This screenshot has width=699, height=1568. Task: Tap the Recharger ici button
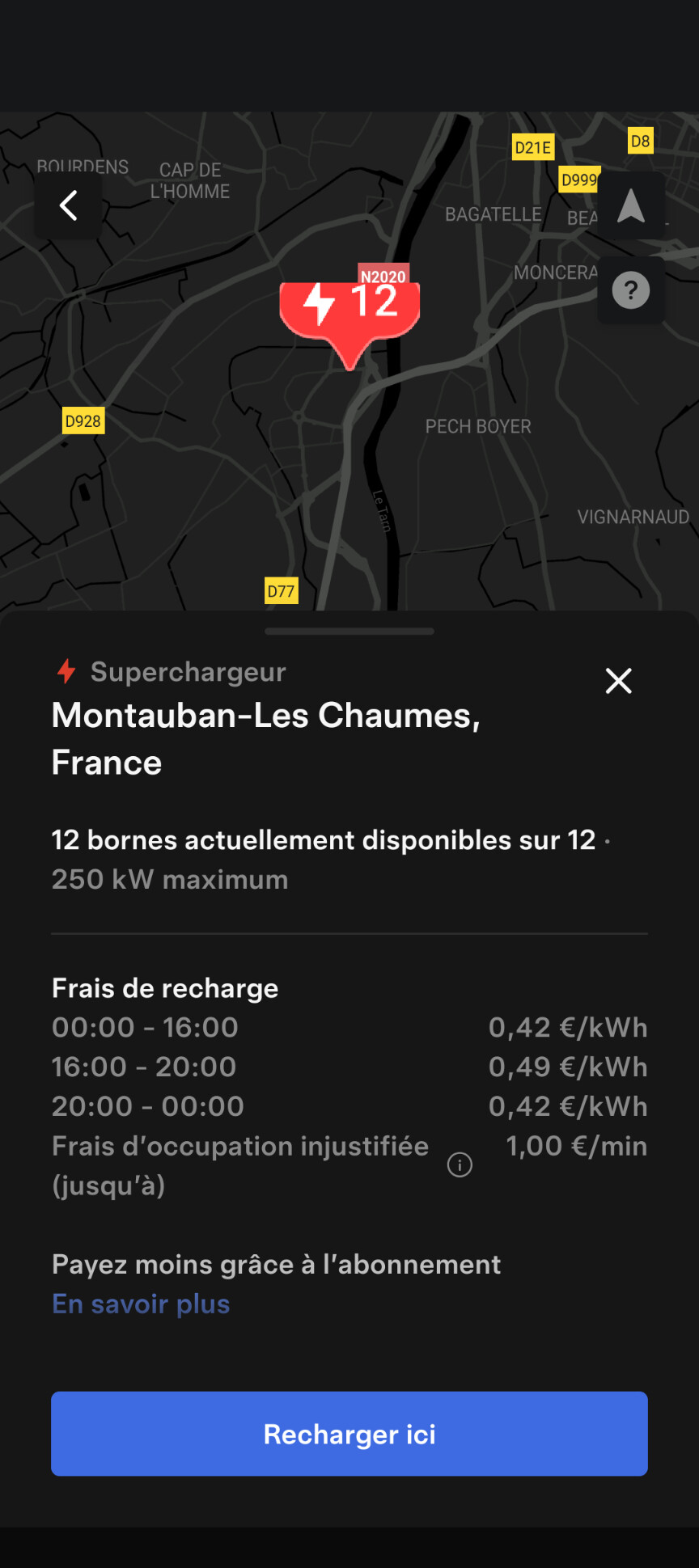pyautogui.click(x=349, y=1434)
